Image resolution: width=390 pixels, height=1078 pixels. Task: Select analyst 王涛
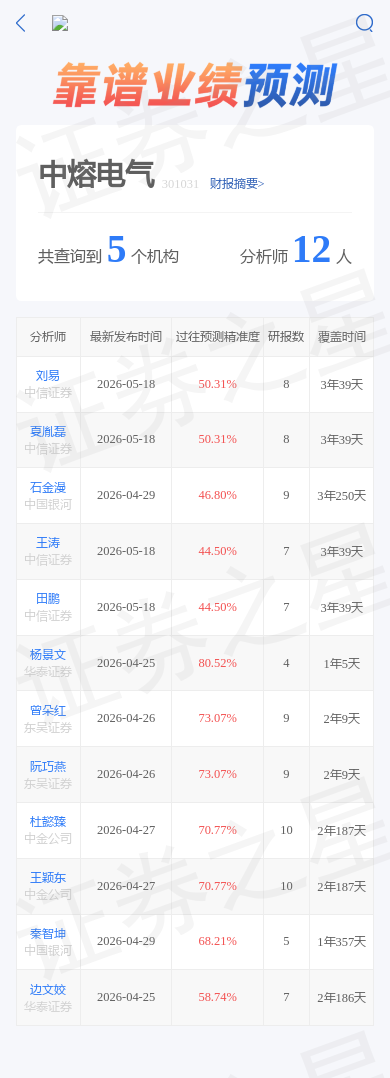pos(48,543)
